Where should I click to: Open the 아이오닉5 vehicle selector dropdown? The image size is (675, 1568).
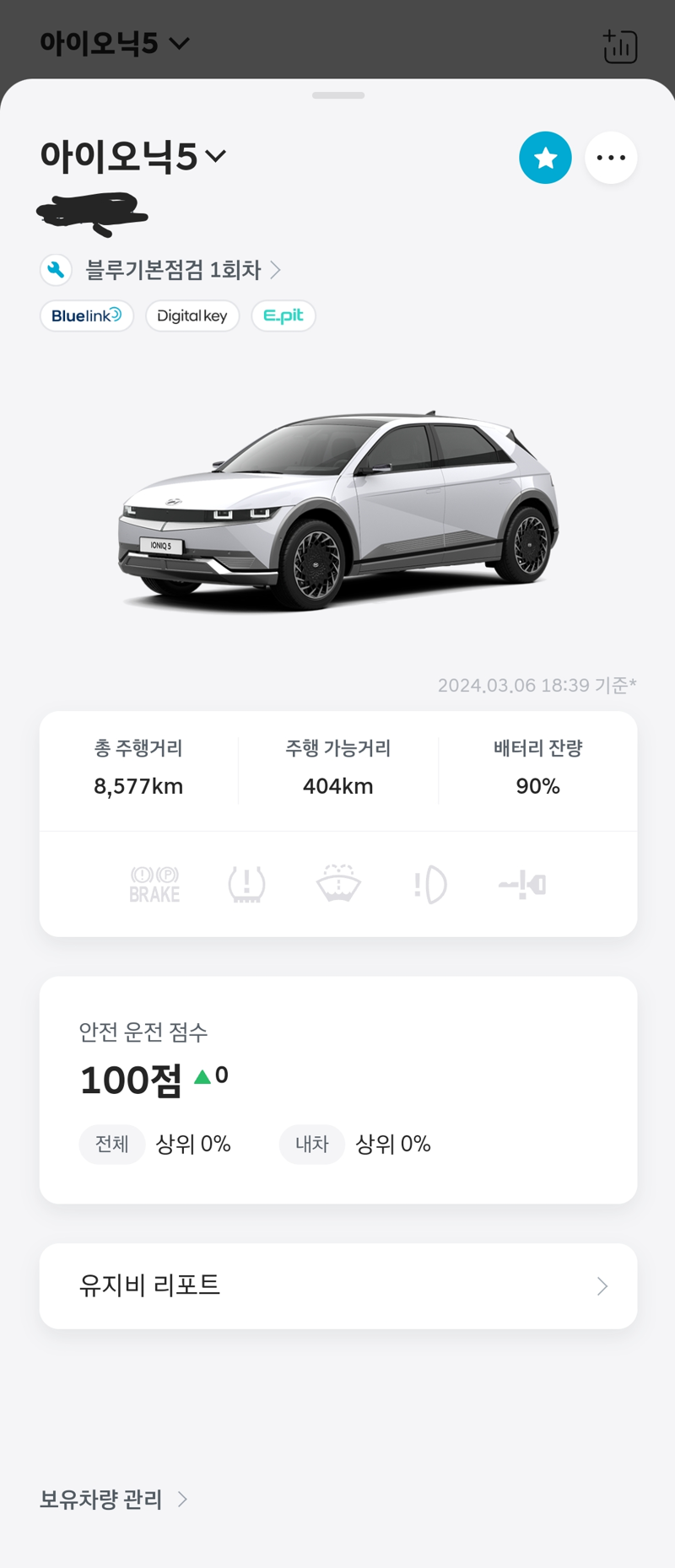coord(133,157)
